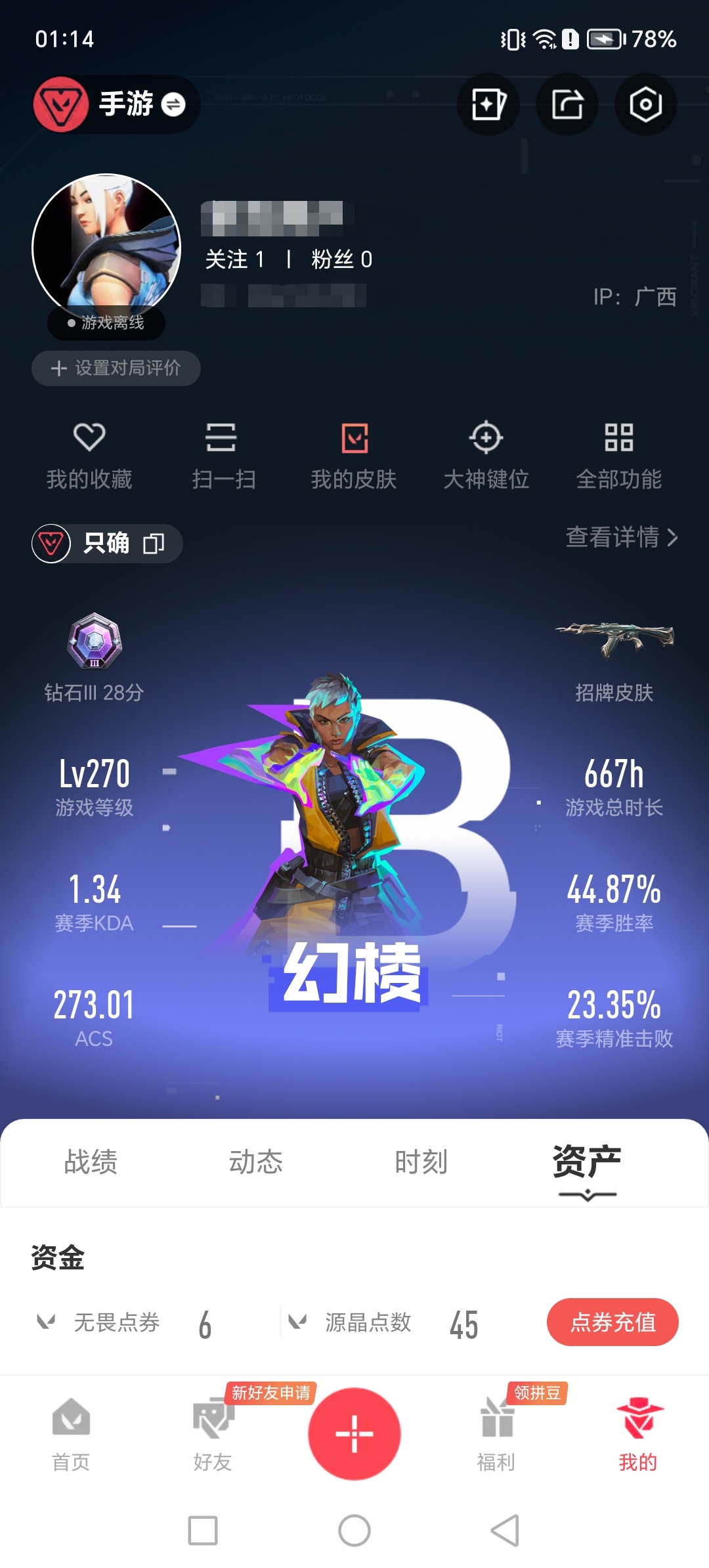The image size is (709, 1568).
Task: Open the sparkle card icon in top bar
Action: pyautogui.click(x=488, y=104)
